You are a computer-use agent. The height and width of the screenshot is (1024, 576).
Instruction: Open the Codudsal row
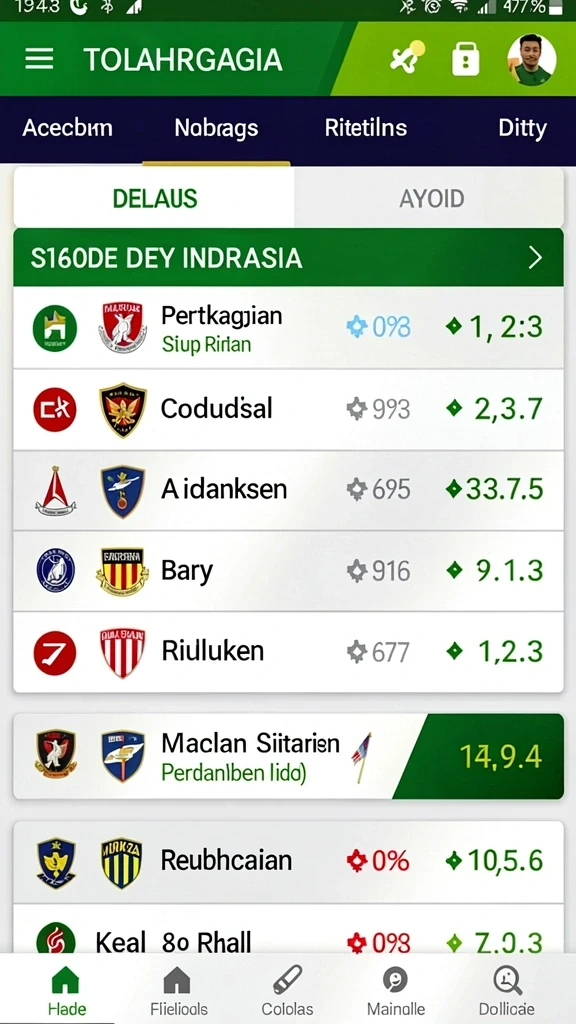(288, 409)
